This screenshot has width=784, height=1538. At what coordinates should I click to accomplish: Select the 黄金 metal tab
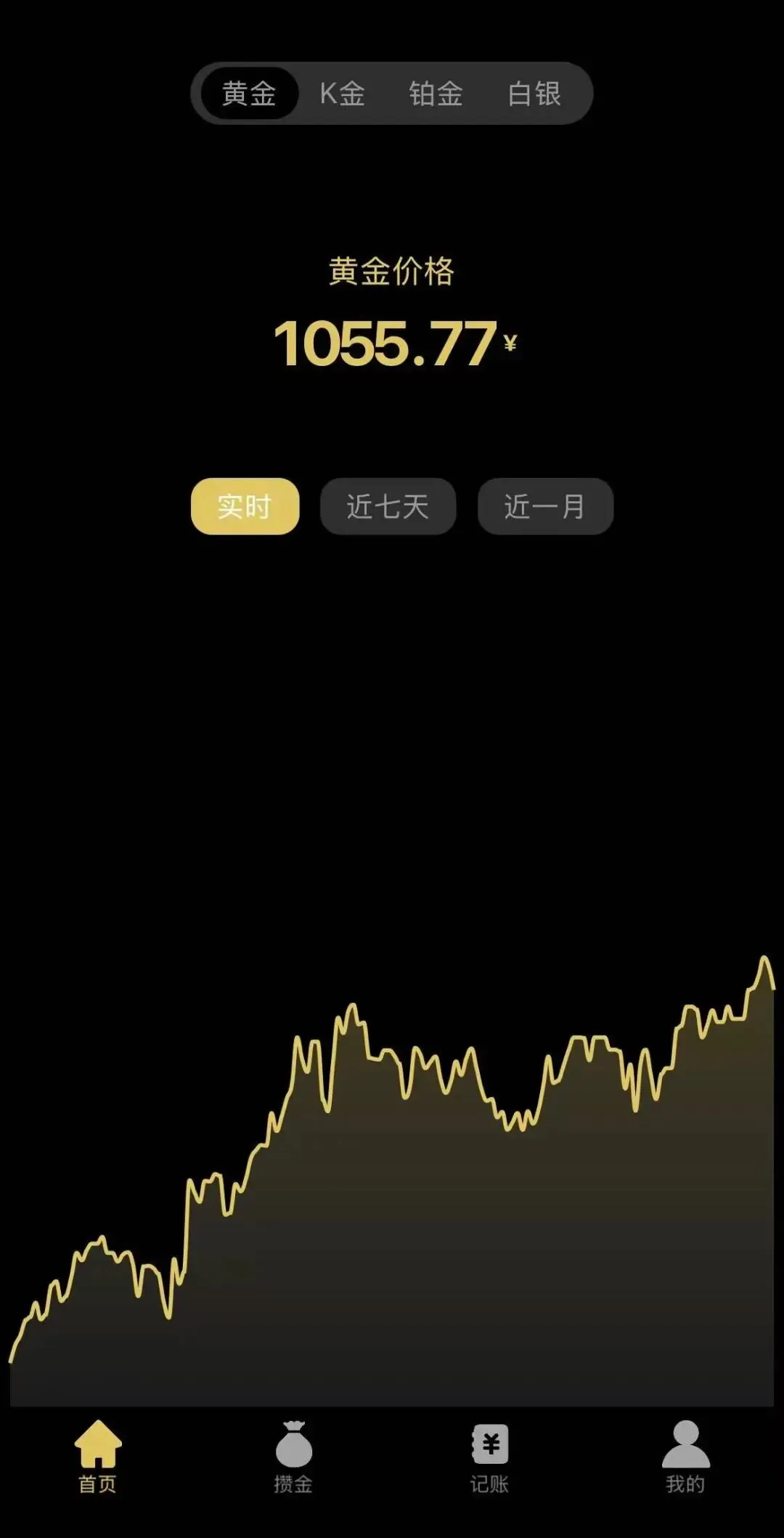tap(249, 94)
